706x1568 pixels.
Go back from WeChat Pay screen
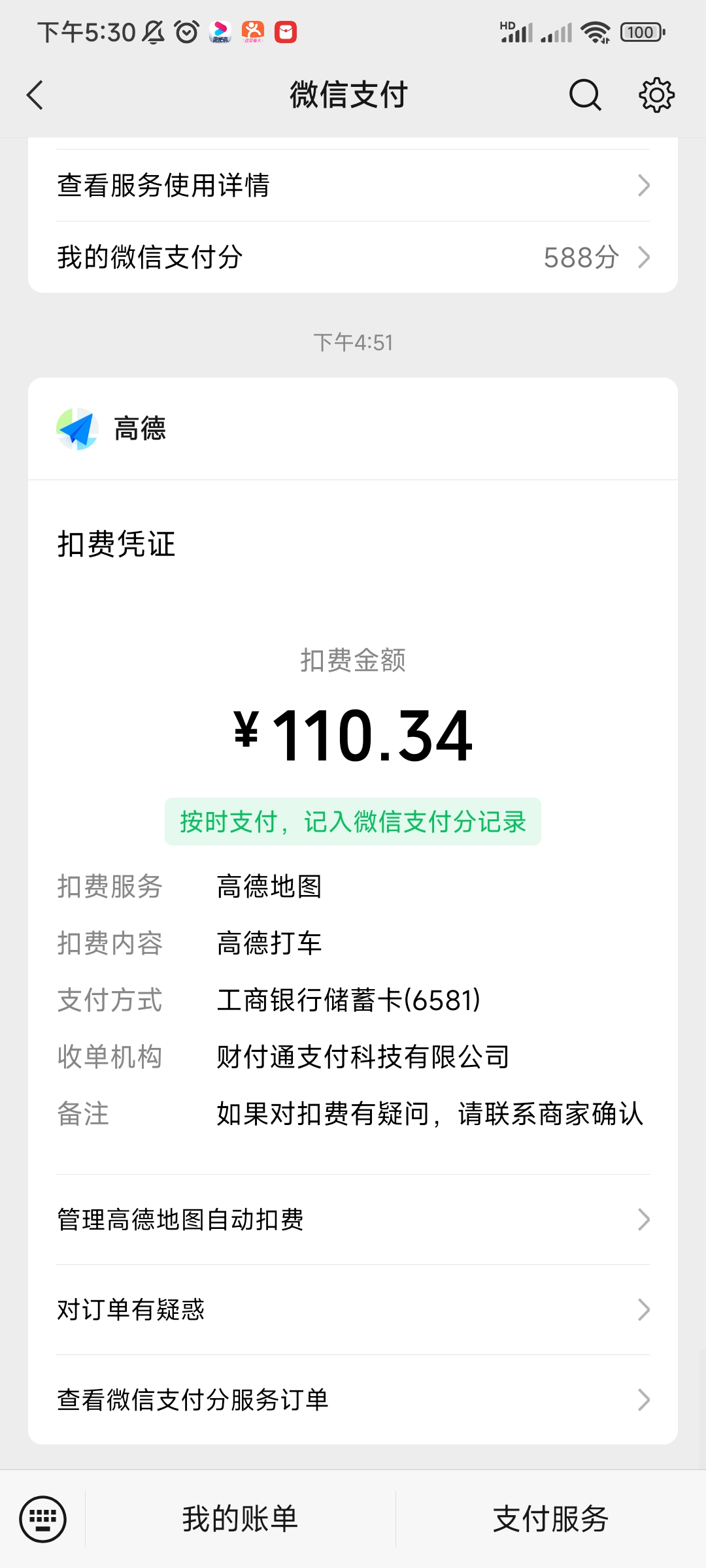(x=36, y=95)
